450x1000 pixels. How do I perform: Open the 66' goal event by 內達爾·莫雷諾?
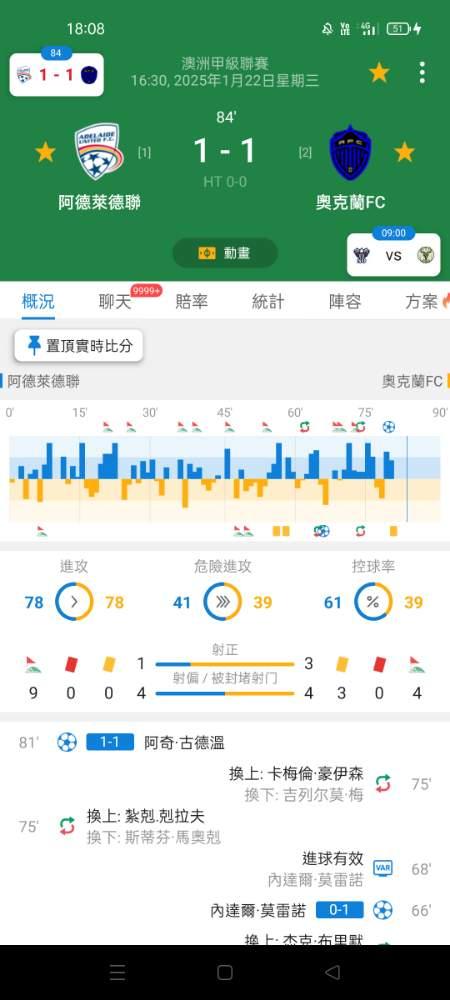coord(225,910)
